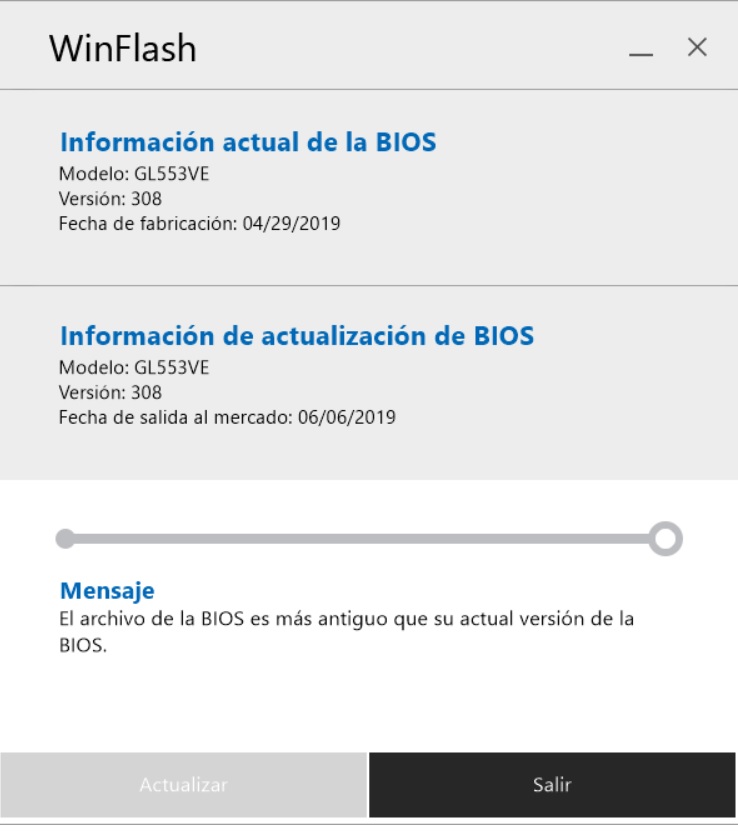Close the WinFlash window

(697, 47)
